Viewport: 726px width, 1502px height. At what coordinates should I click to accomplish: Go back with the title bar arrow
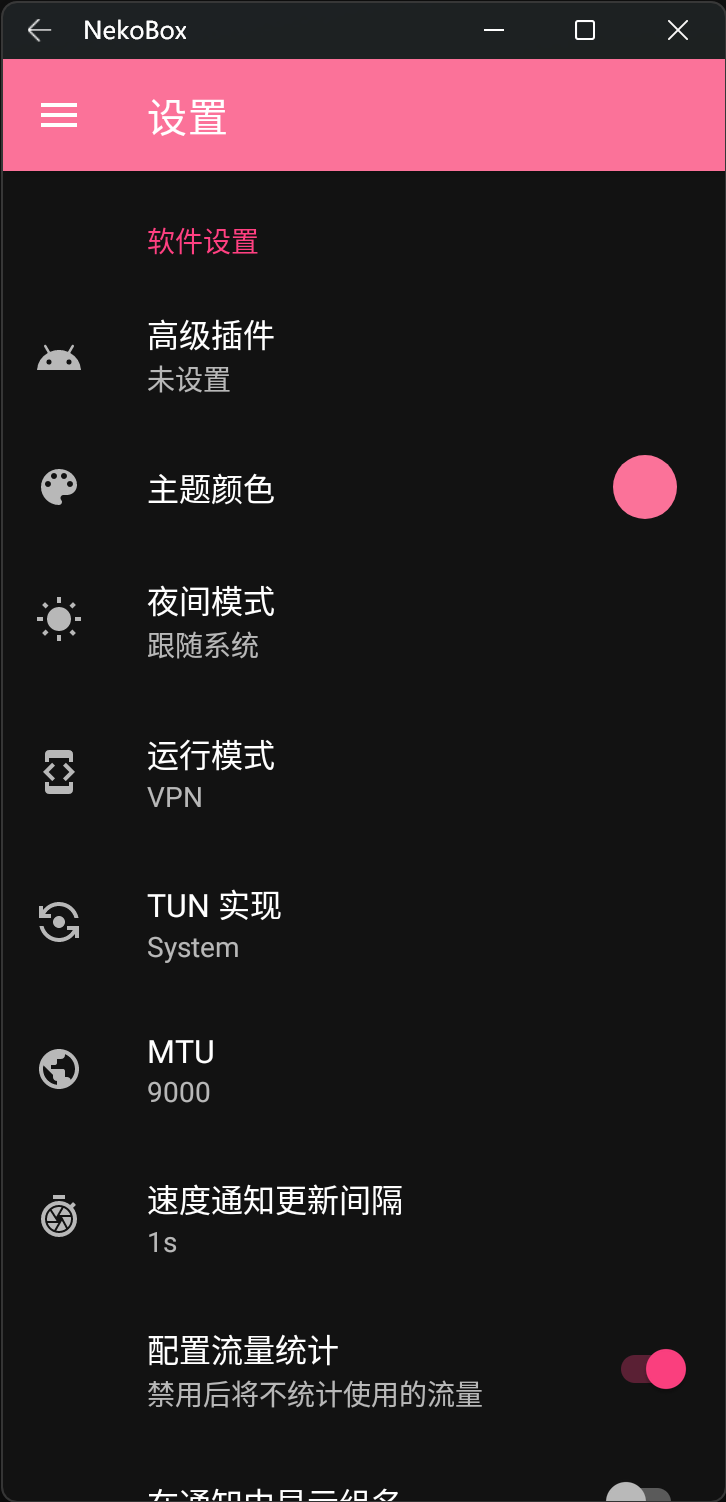pyautogui.click(x=39, y=31)
